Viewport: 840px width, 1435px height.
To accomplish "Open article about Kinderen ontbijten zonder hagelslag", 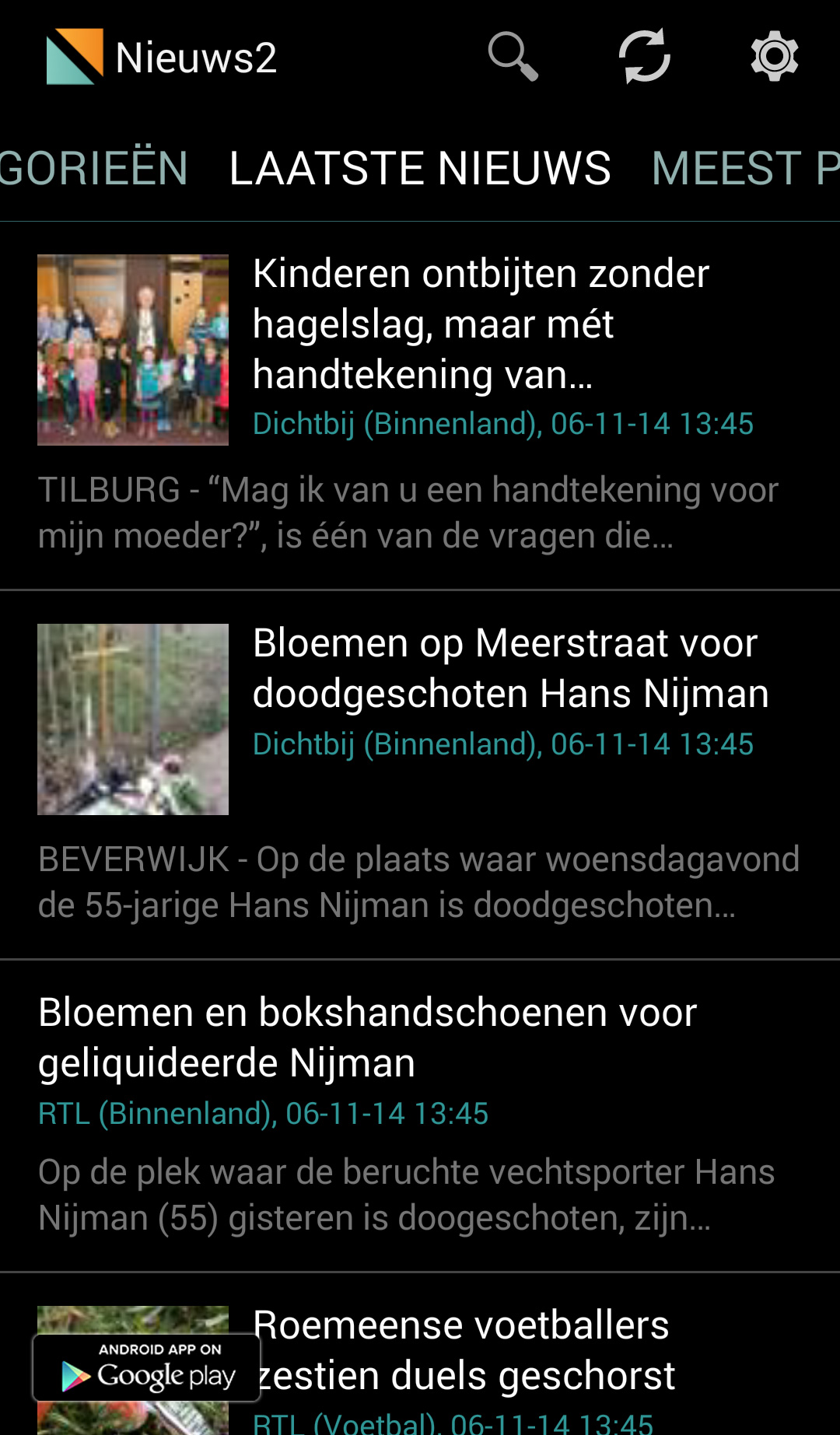I will click(481, 324).
